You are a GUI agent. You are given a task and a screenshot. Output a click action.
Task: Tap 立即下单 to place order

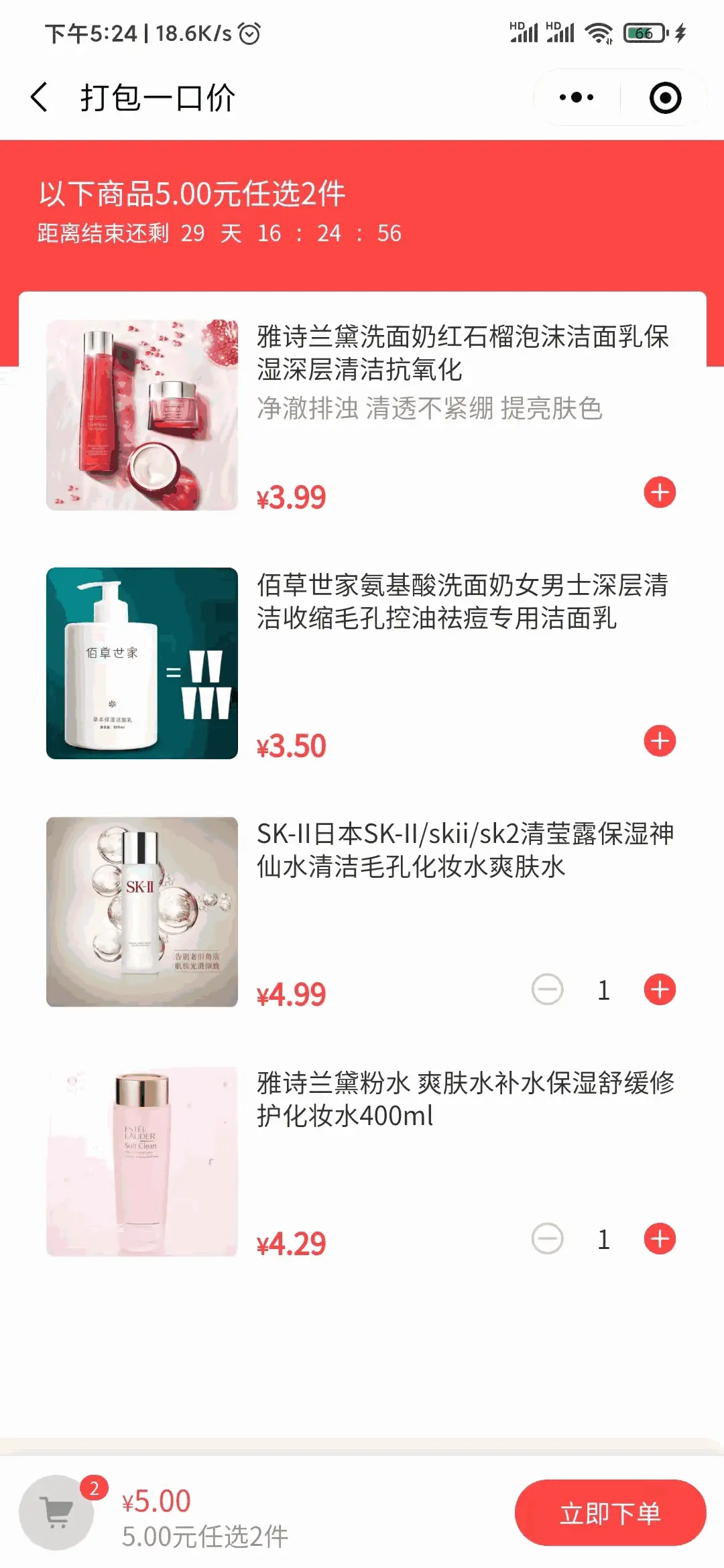point(610,1513)
